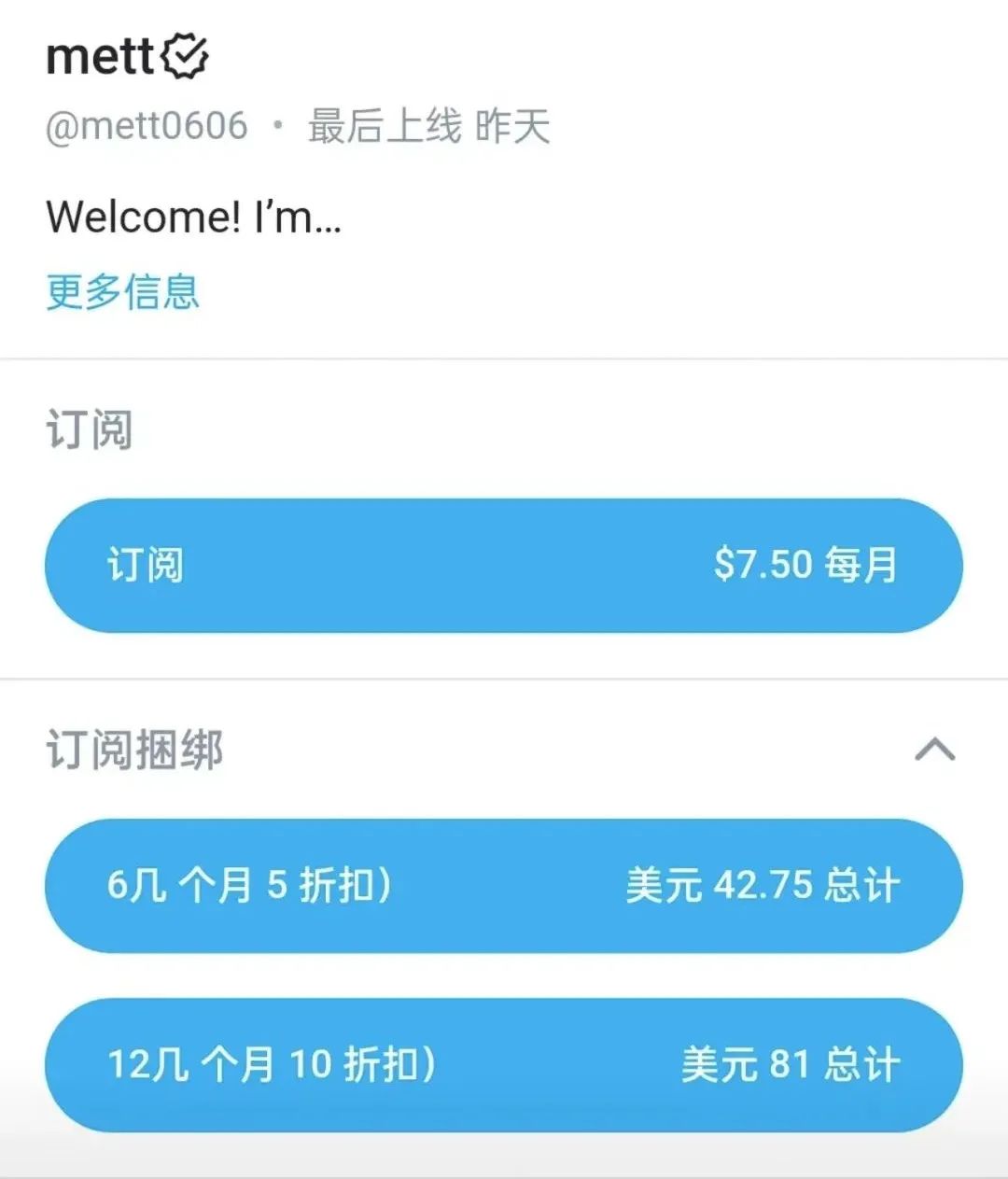Select the 12-month bundle for 美元 81
Viewport: 1008px width, 1179px height.
pyautogui.click(x=503, y=1064)
